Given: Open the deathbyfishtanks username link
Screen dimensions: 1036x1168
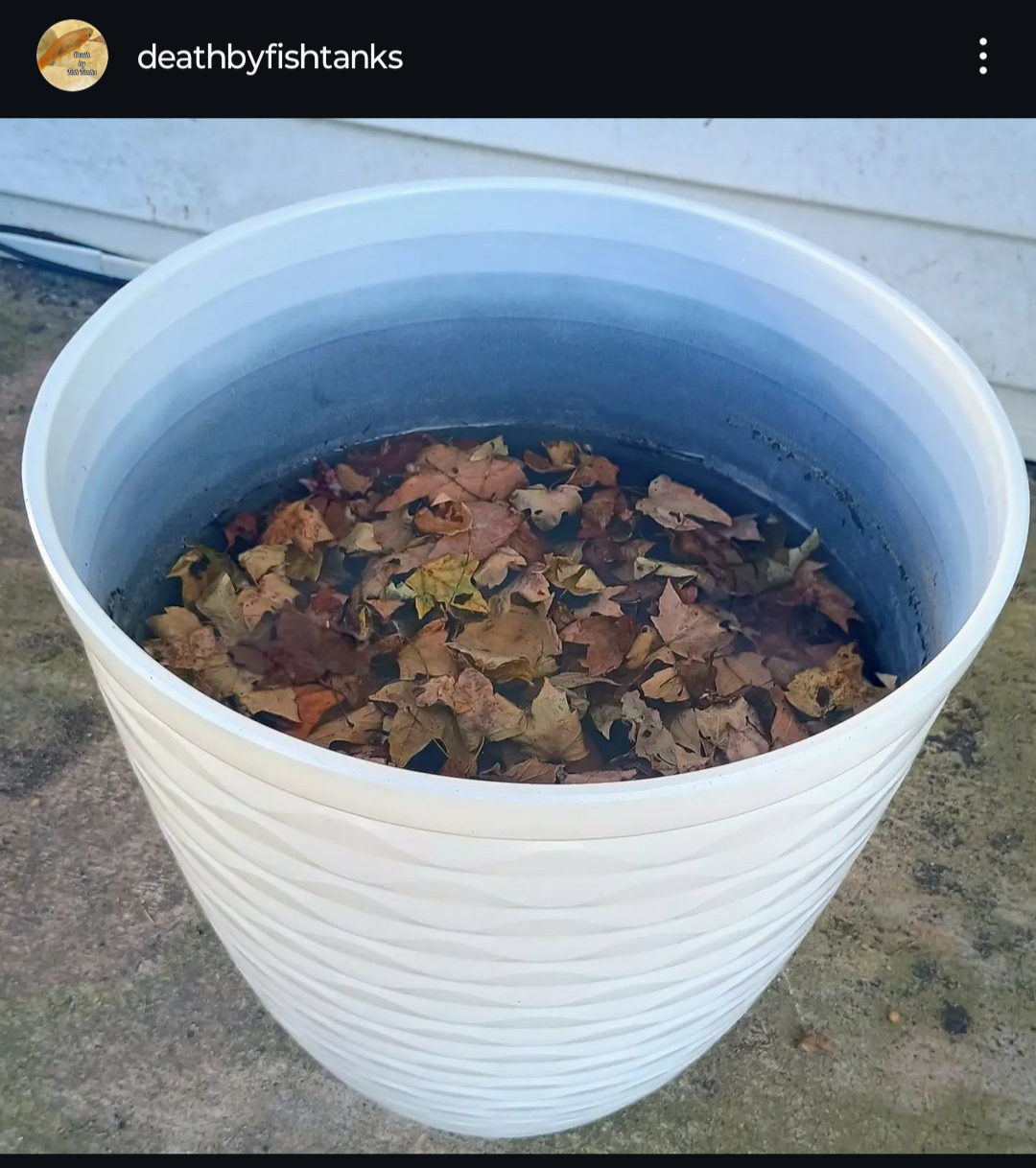Looking at the screenshot, I should click(x=270, y=58).
